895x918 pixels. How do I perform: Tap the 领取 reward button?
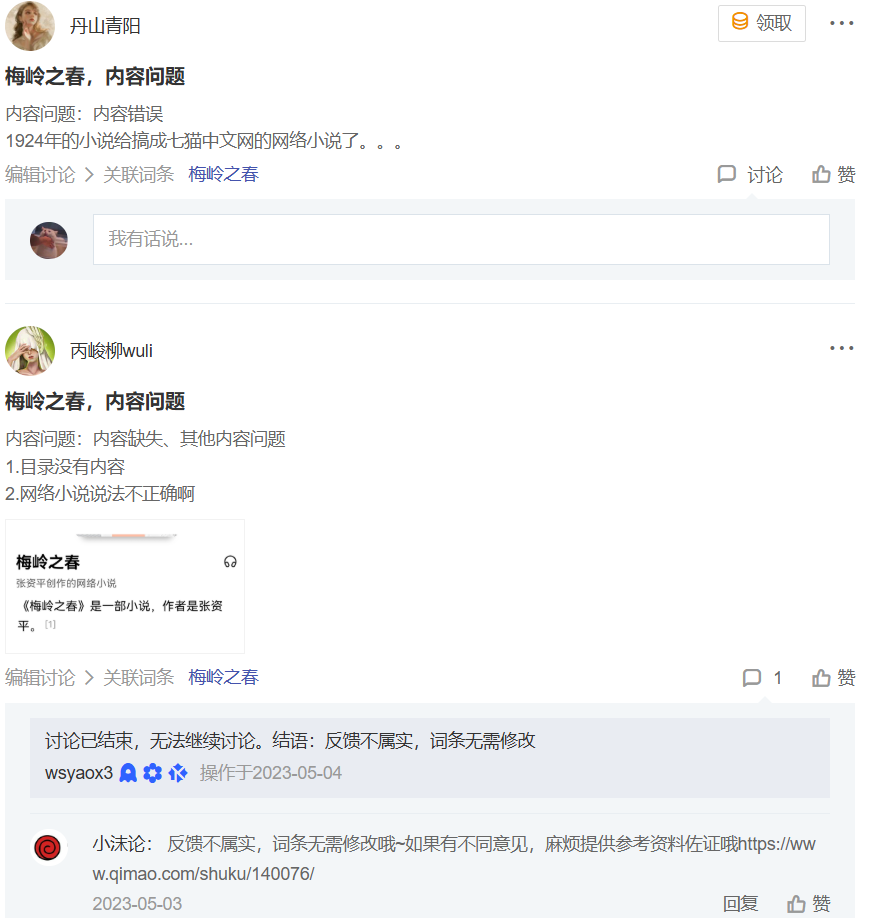(x=761, y=23)
